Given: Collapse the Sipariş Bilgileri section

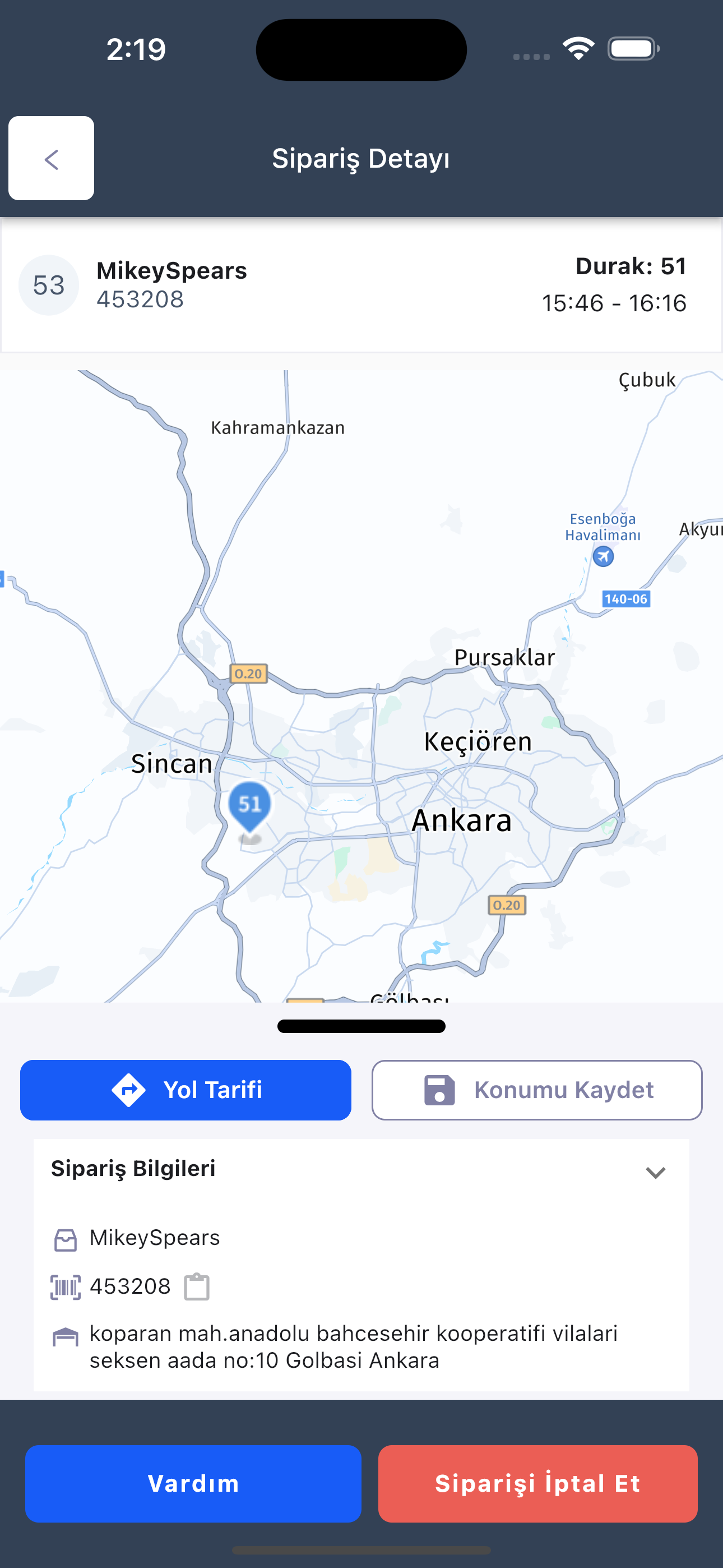Looking at the screenshot, I should pyautogui.click(x=655, y=1172).
